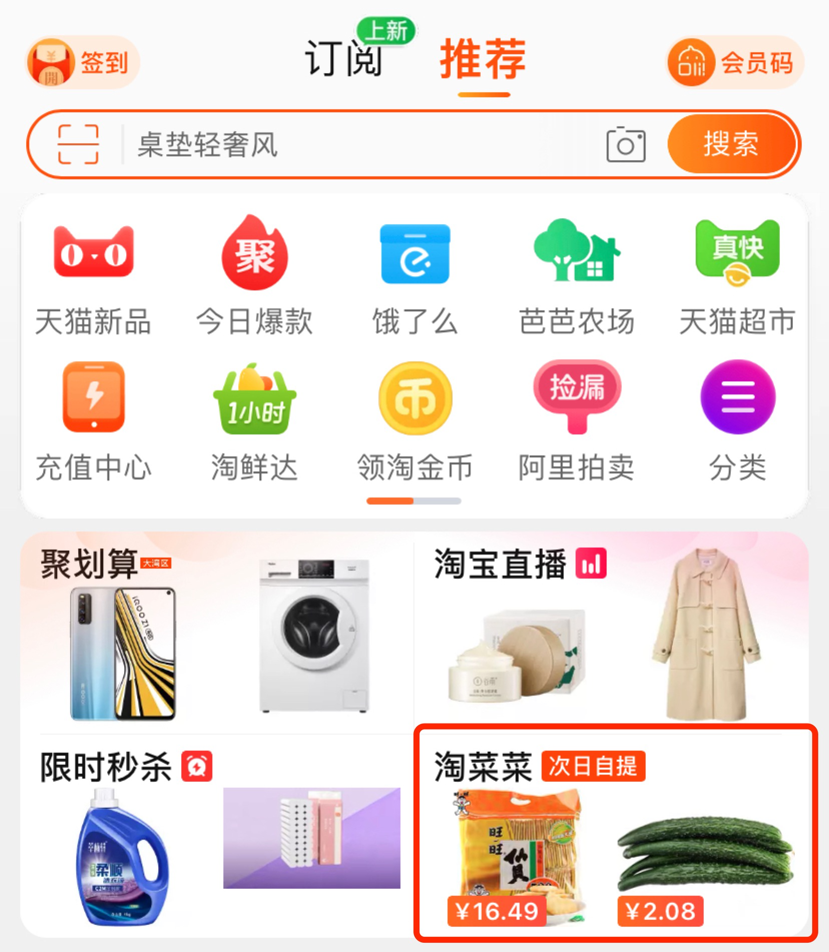Open the 聚划算 card

[x=216, y=635]
